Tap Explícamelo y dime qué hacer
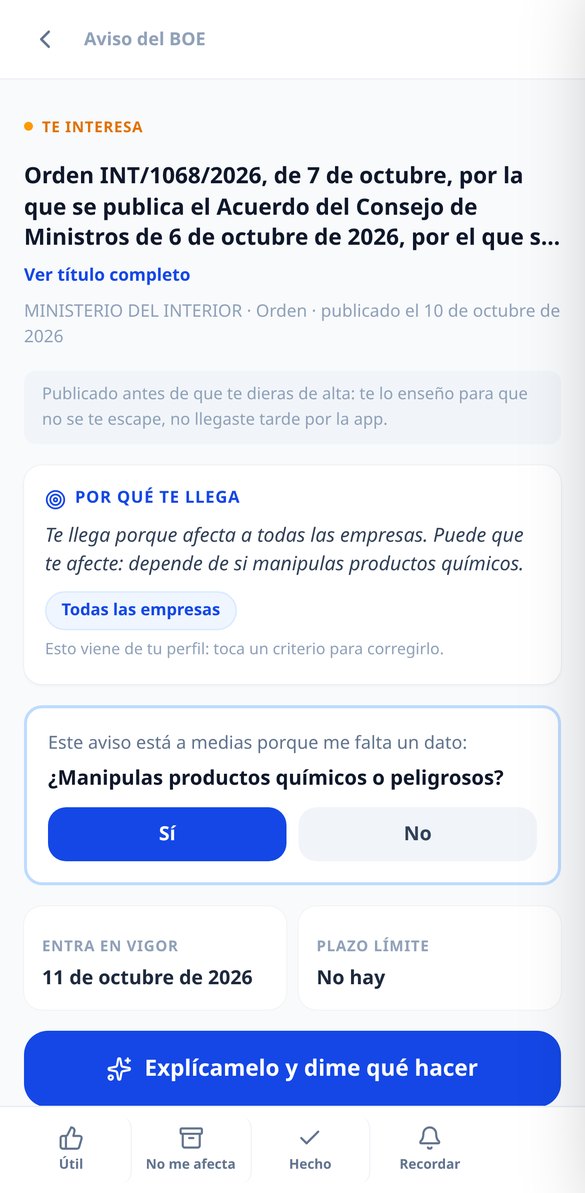This screenshot has height=1193, width=585. click(292, 1068)
